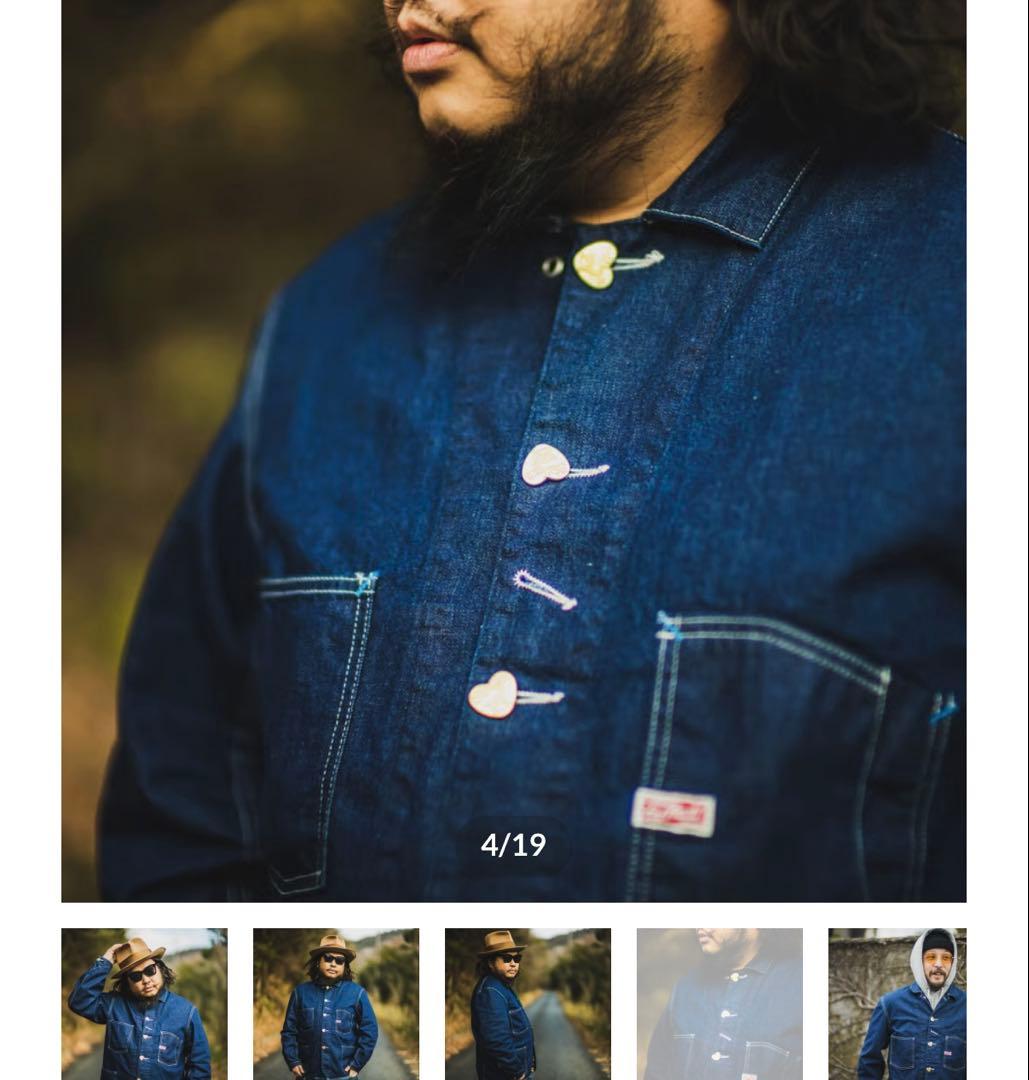
Task: Open the thumbnail of man holding his hat
Action: 144,1003
